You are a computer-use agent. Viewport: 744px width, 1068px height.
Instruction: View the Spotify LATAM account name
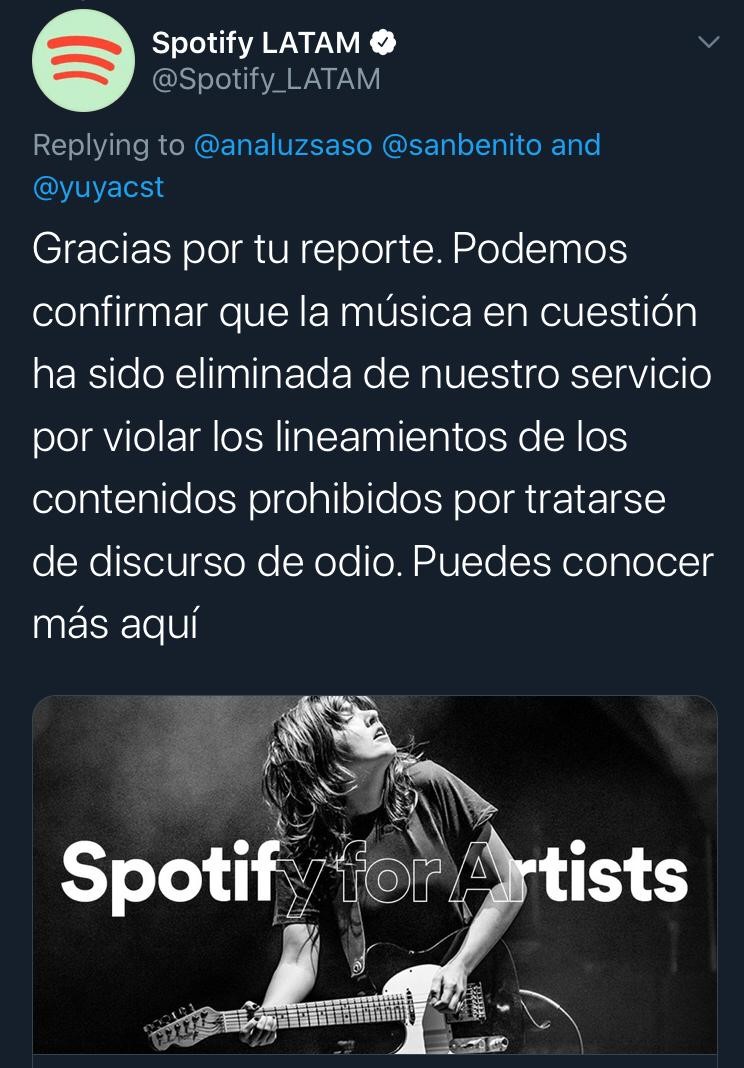pos(255,43)
